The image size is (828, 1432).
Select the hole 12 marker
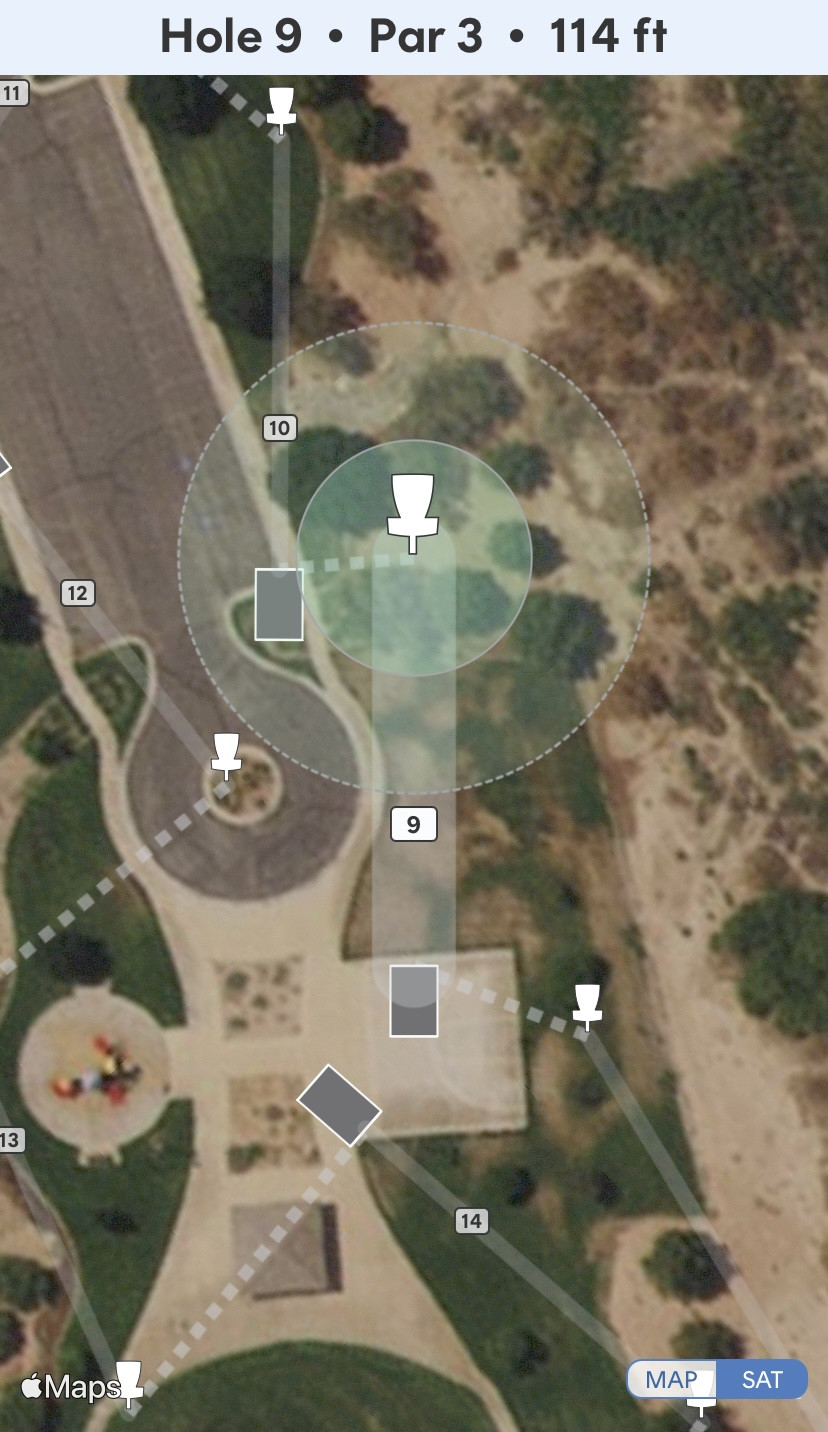(77, 593)
